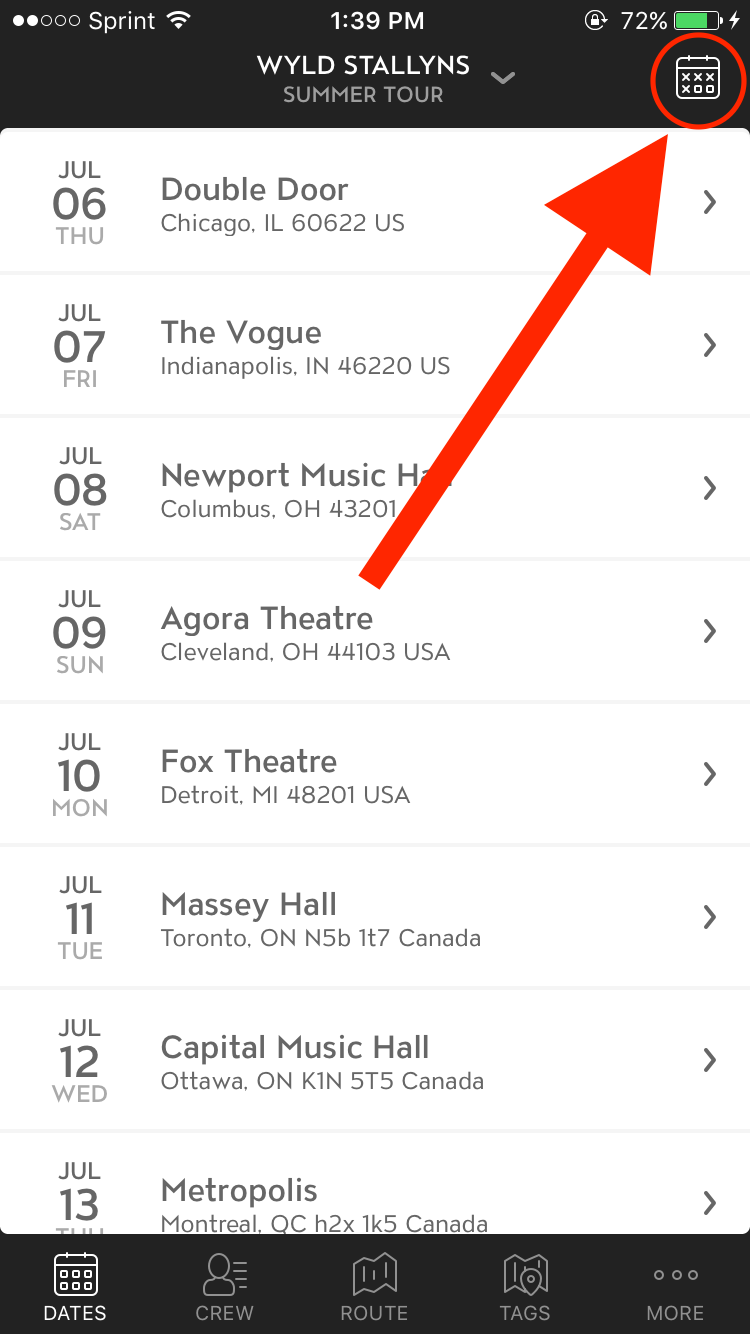Expand the Wyld Stallyns tour dropdown

(x=503, y=78)
